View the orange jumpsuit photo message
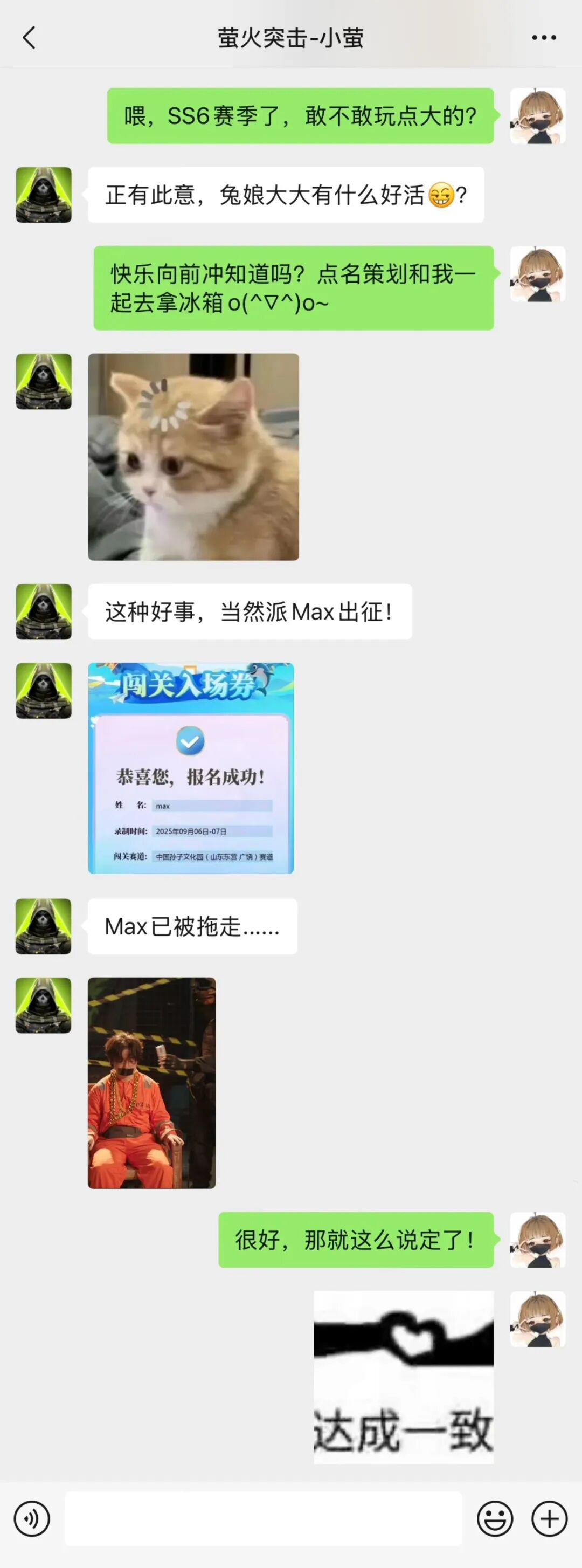582x1568 pixels. click(x=152, y=1082)
